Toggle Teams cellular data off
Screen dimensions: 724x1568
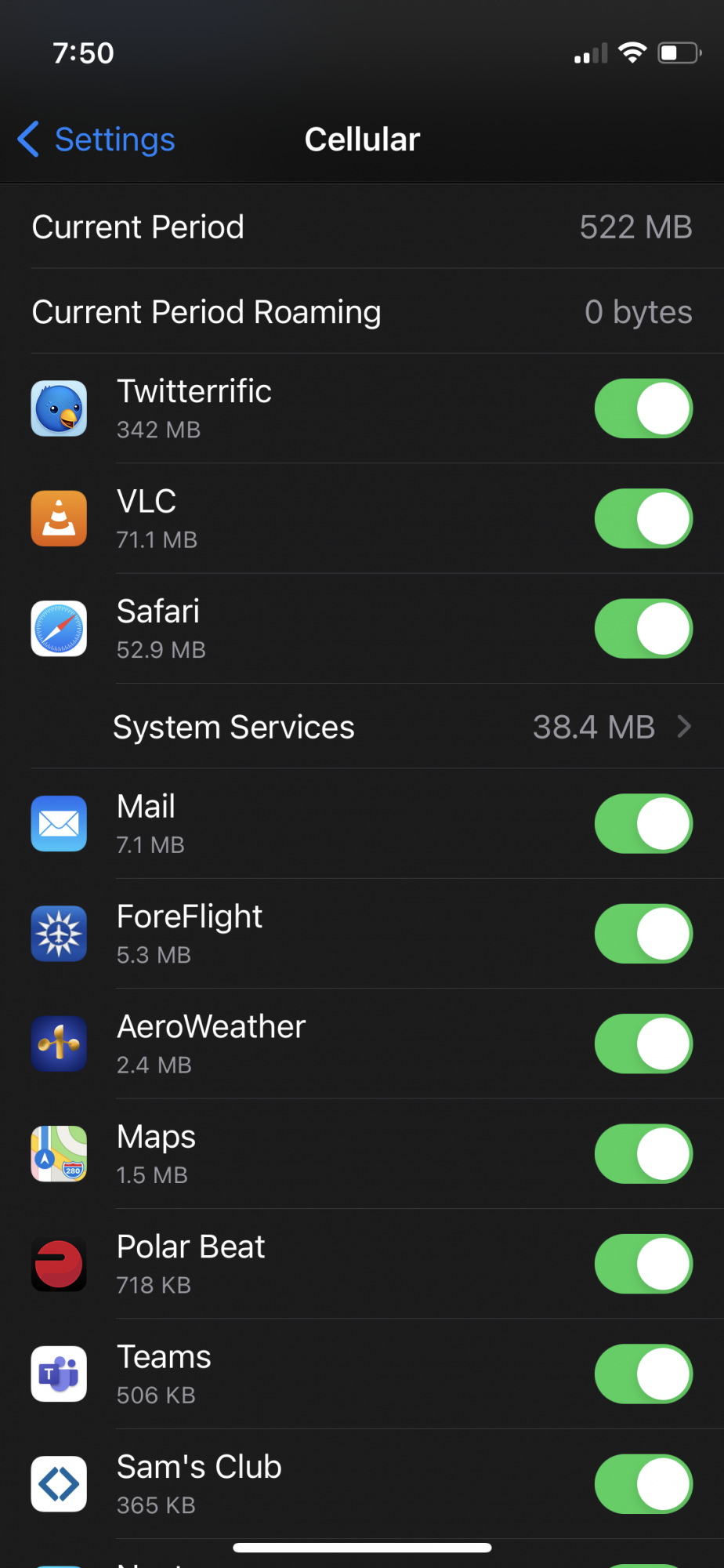(x=643, y=1374)
